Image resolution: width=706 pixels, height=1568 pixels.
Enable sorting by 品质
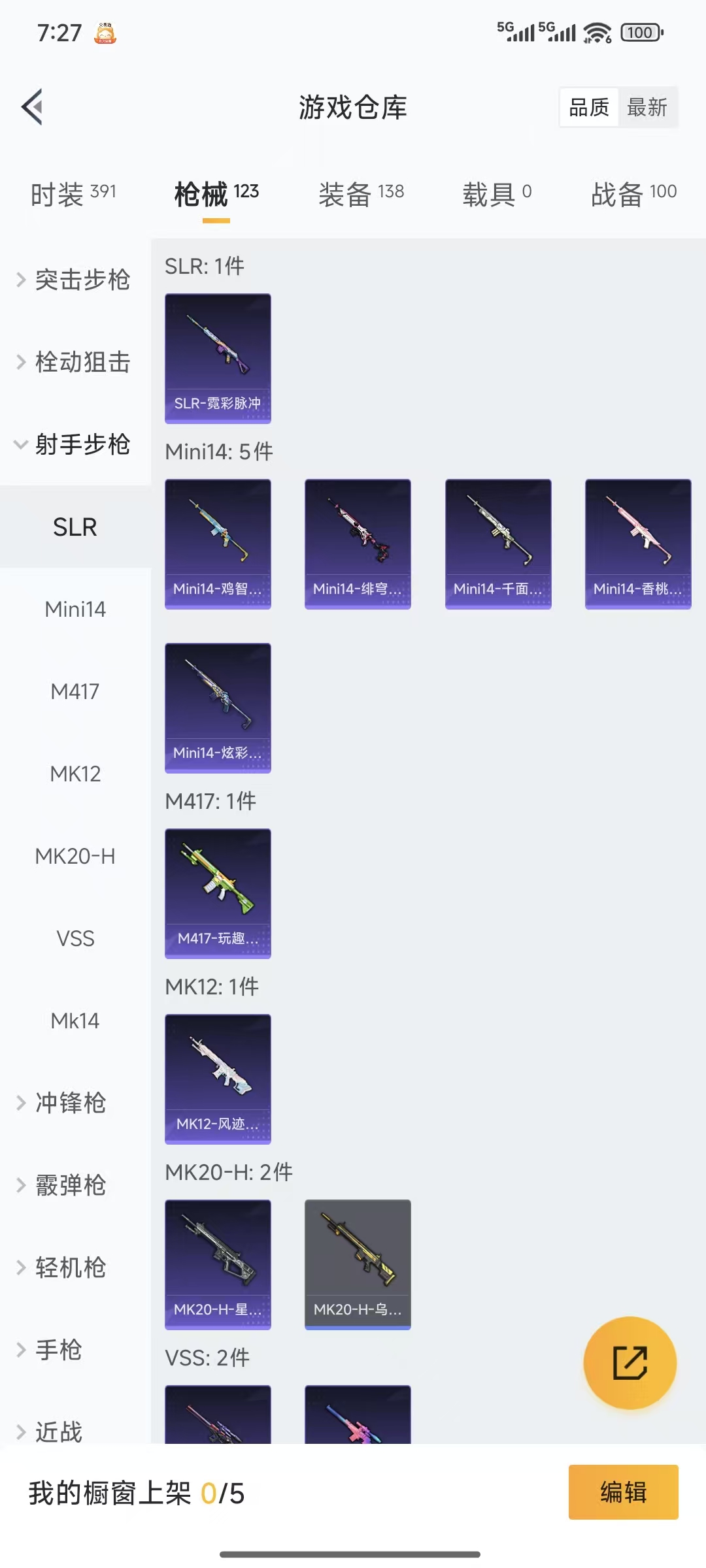pos(588,106)
